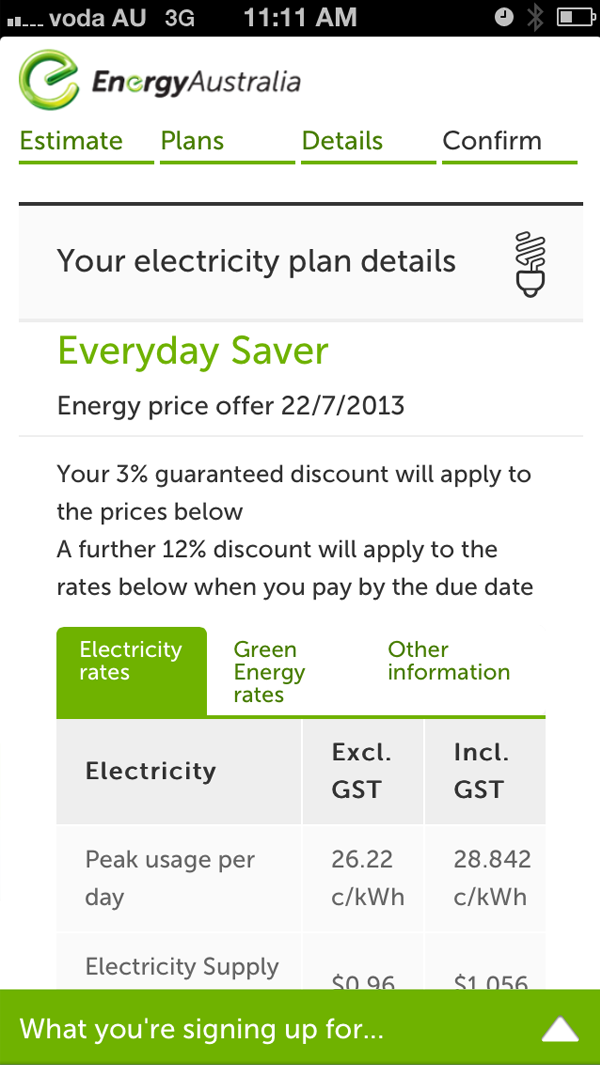Tap the EnergyAustralia logo to go home
This screenshot has width=600, height=1065.
160,80
